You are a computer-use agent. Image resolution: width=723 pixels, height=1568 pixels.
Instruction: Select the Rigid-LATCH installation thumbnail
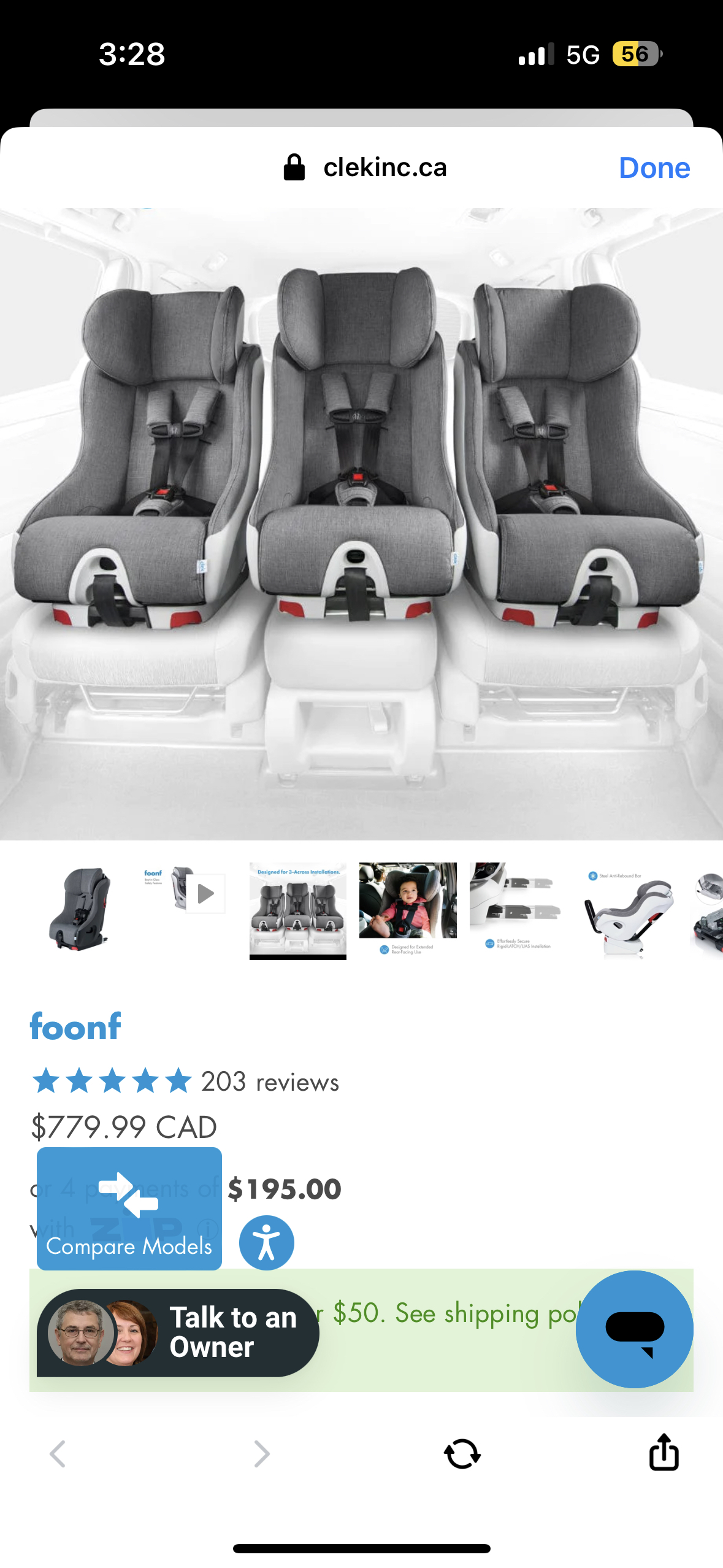pyautogui.click(x=518, y=908)
